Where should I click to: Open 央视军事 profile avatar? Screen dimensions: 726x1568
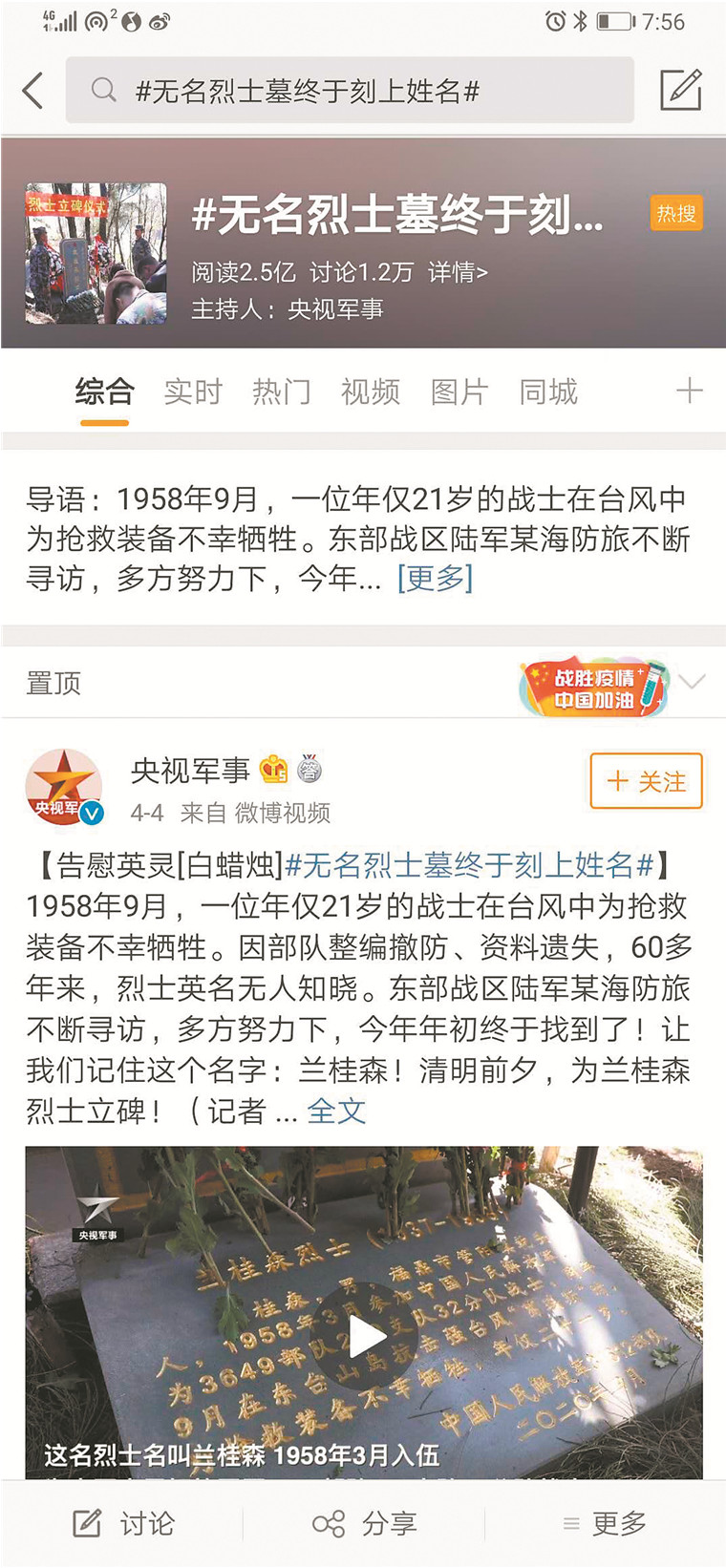[64, 787]
